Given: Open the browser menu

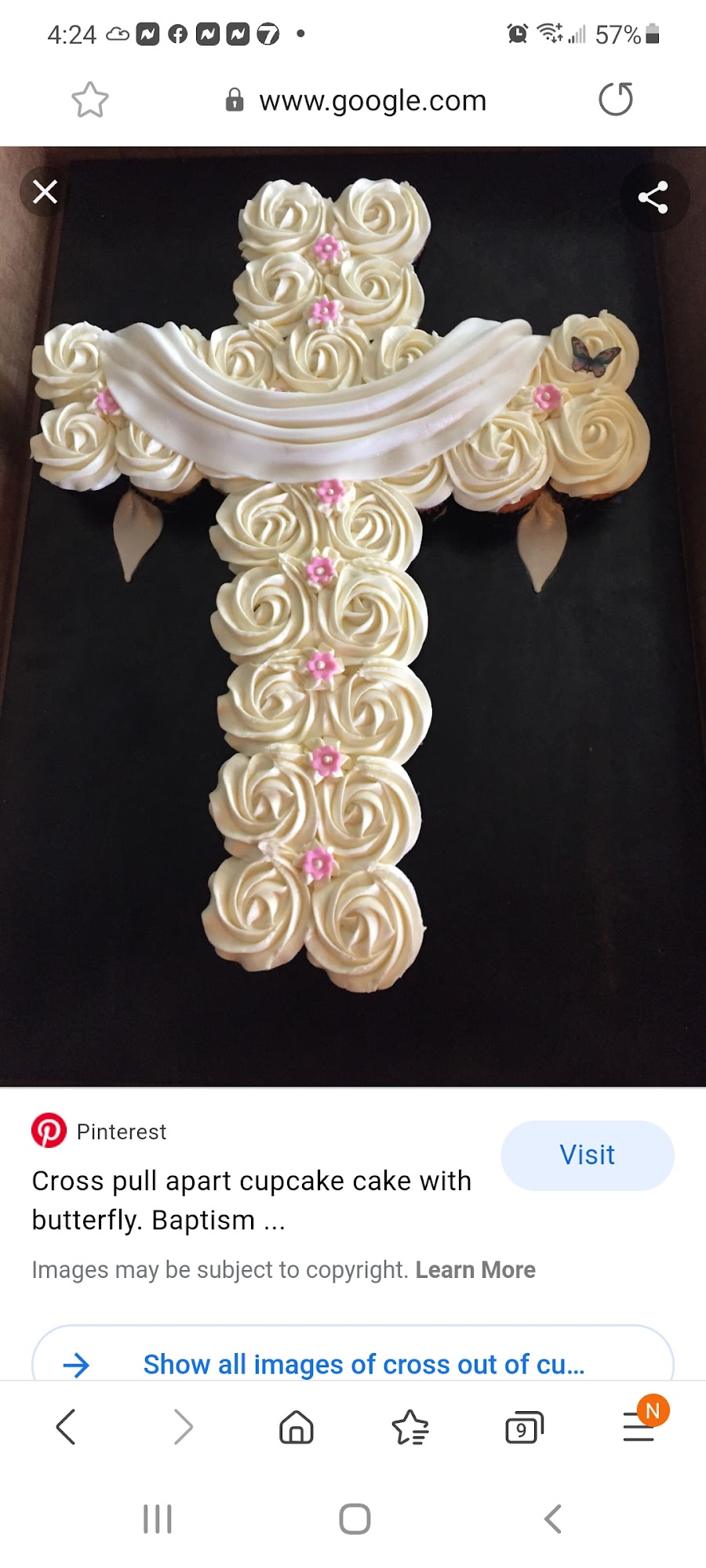Looking at the screenshot, I should pyautogui.click(x=639, y=1427).
